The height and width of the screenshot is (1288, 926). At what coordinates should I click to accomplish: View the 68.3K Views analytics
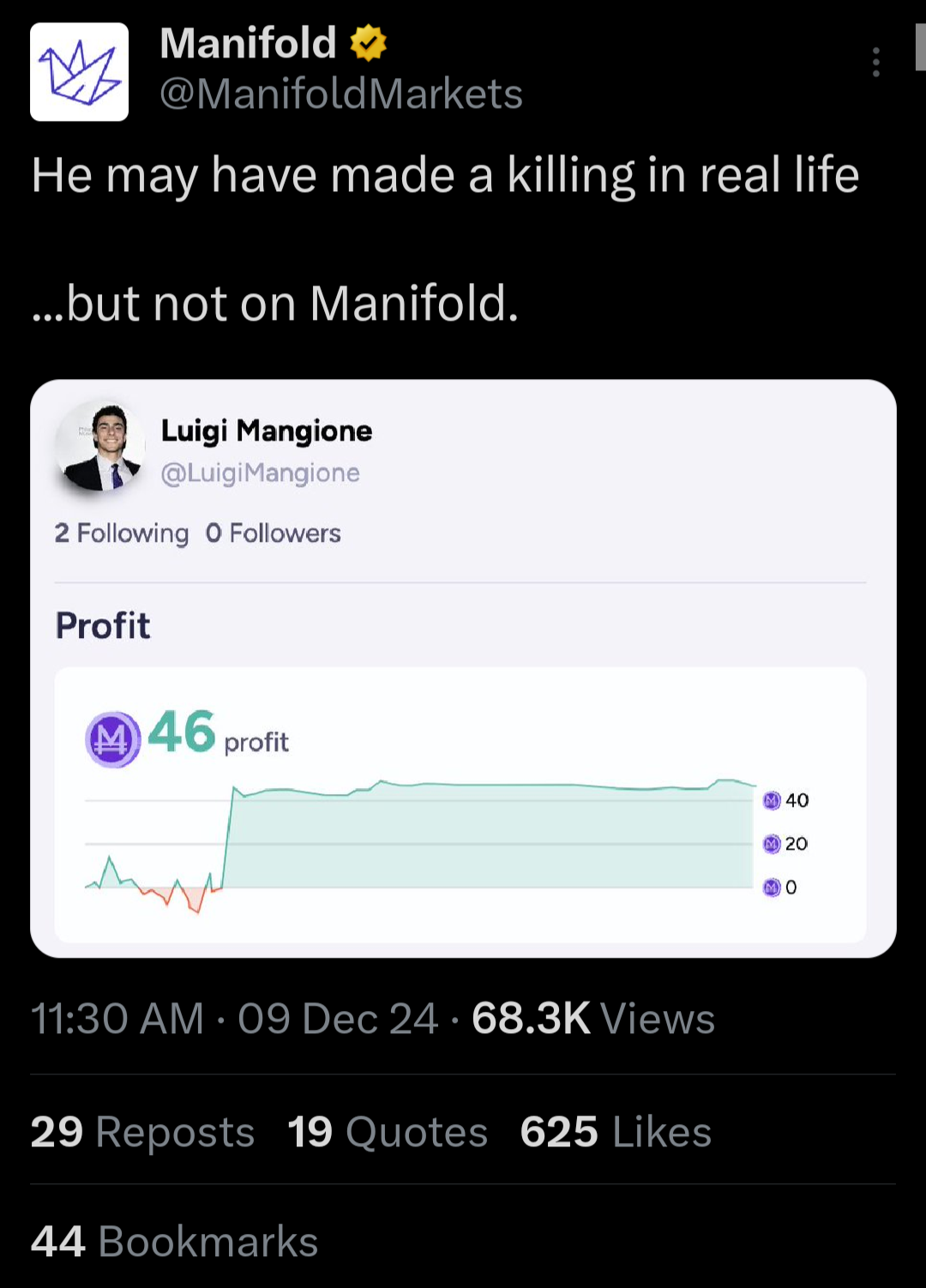(x=592, y=1019)
